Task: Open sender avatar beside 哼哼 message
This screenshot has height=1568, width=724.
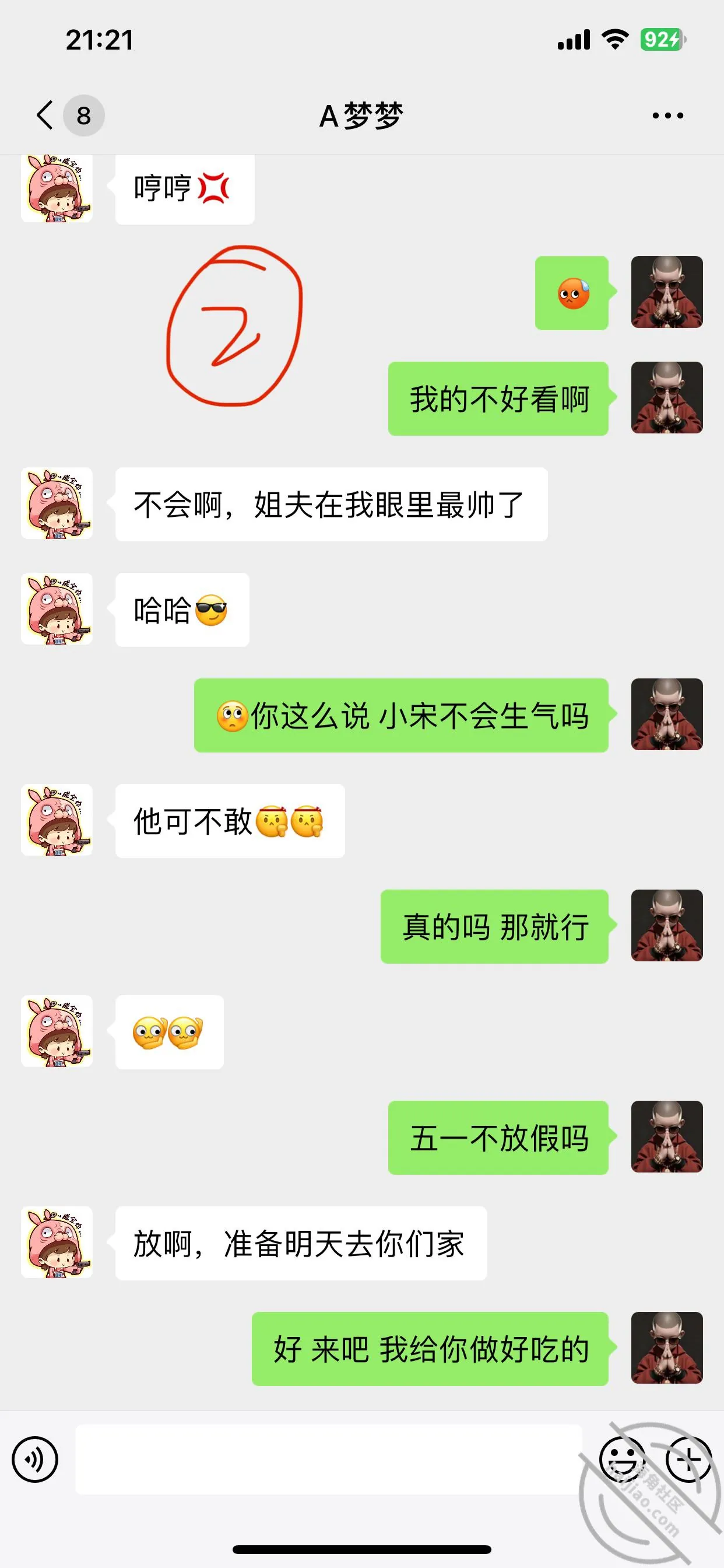Action: point(57,187)
